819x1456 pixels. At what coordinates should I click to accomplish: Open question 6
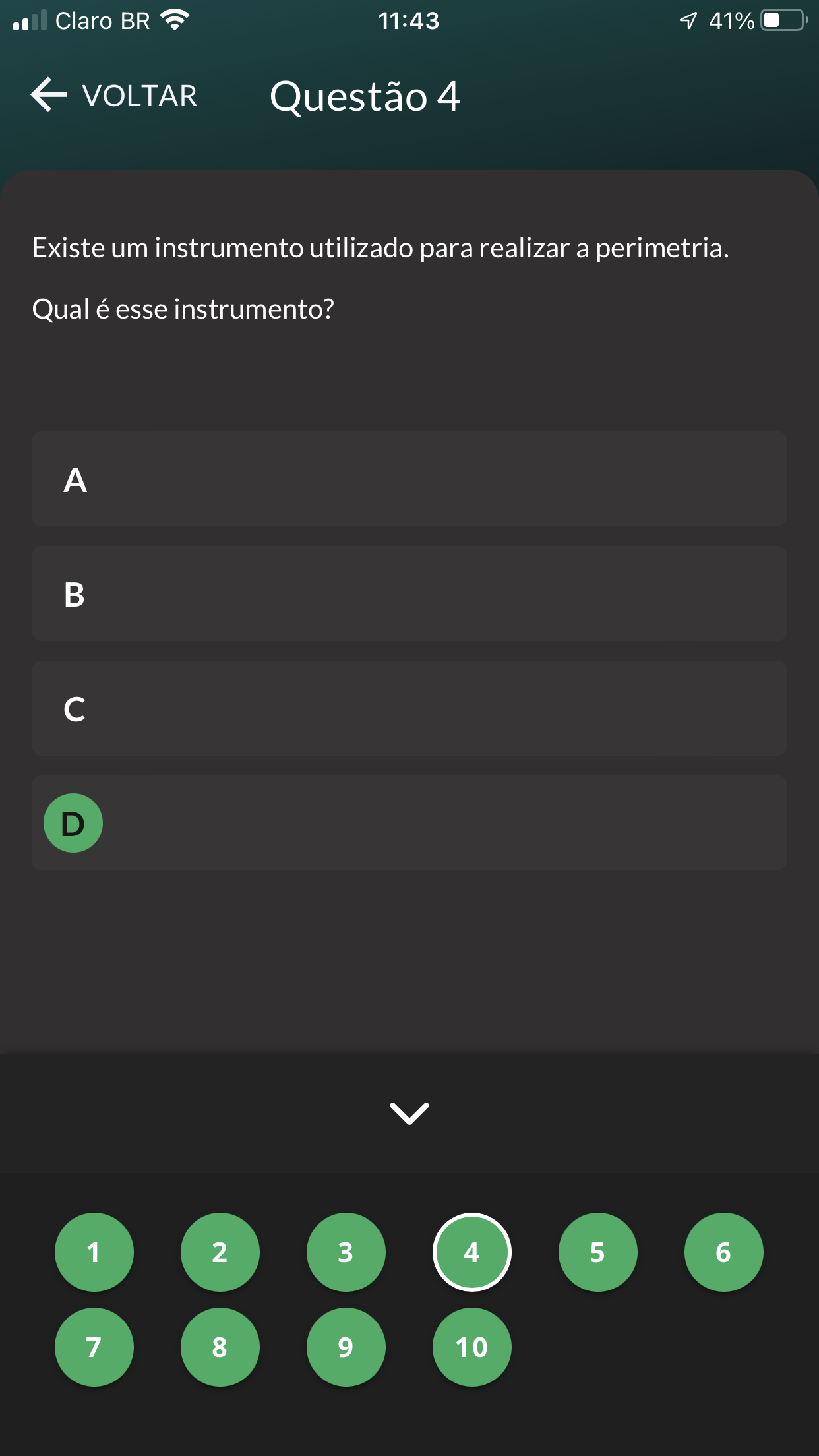click(x=724, y=1252)
